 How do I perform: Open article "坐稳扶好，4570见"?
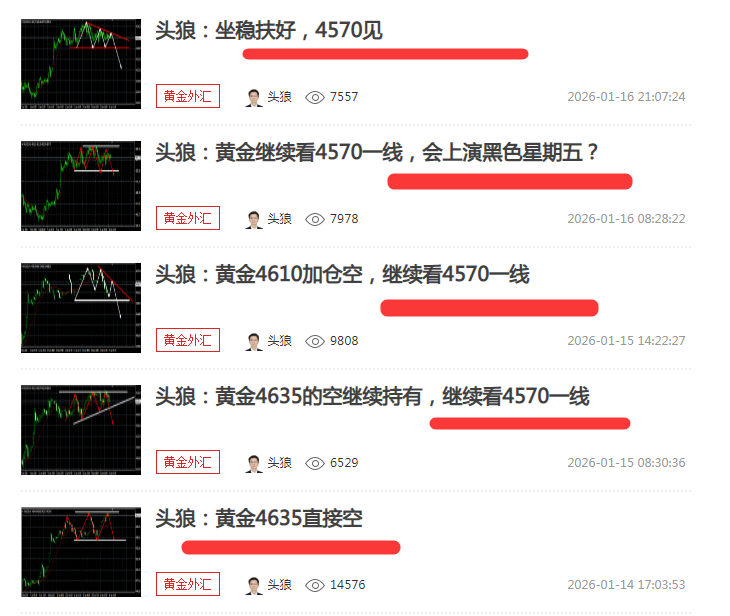click(x=269, y=31)
